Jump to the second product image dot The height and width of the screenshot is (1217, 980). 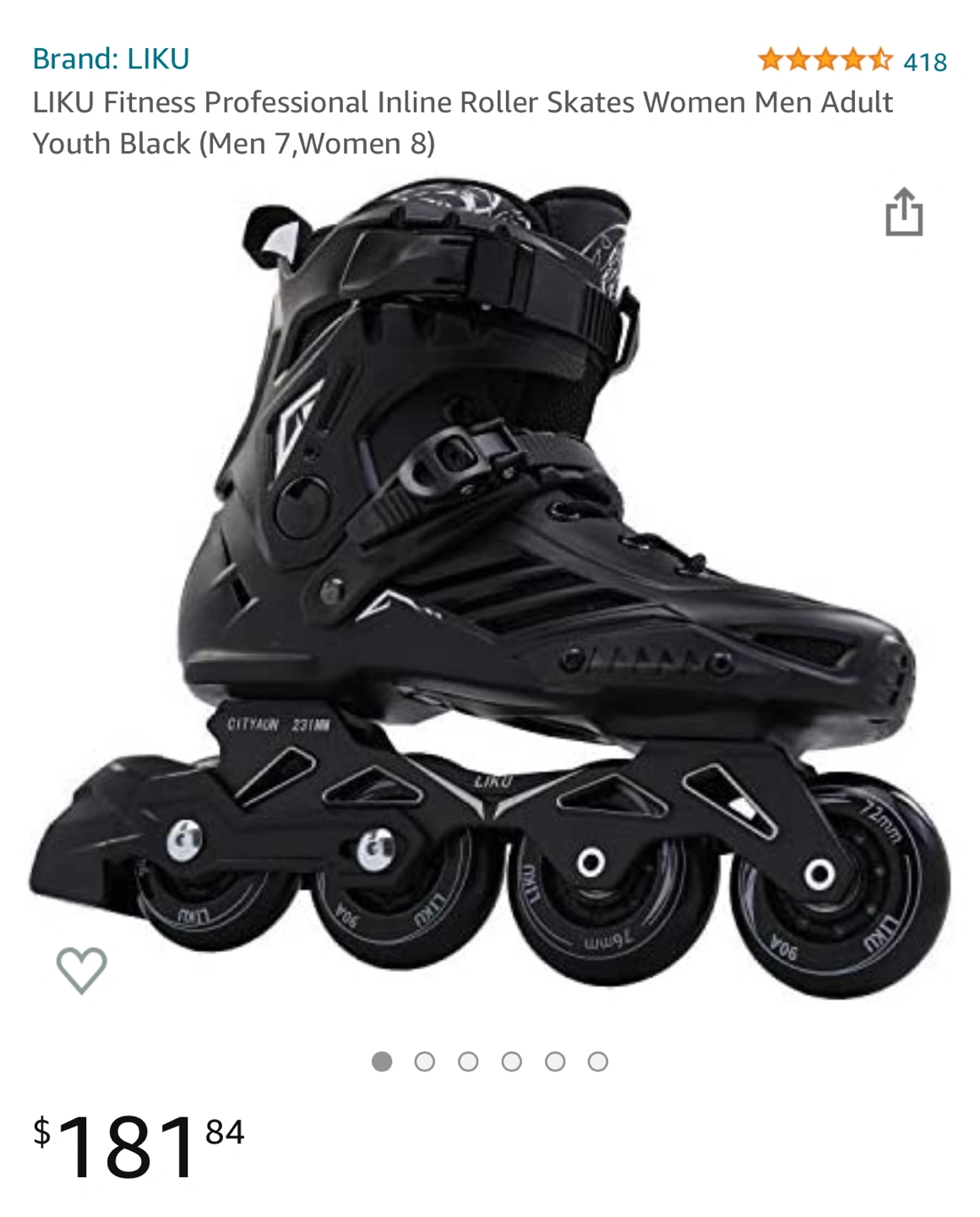tap(425, 1061)
